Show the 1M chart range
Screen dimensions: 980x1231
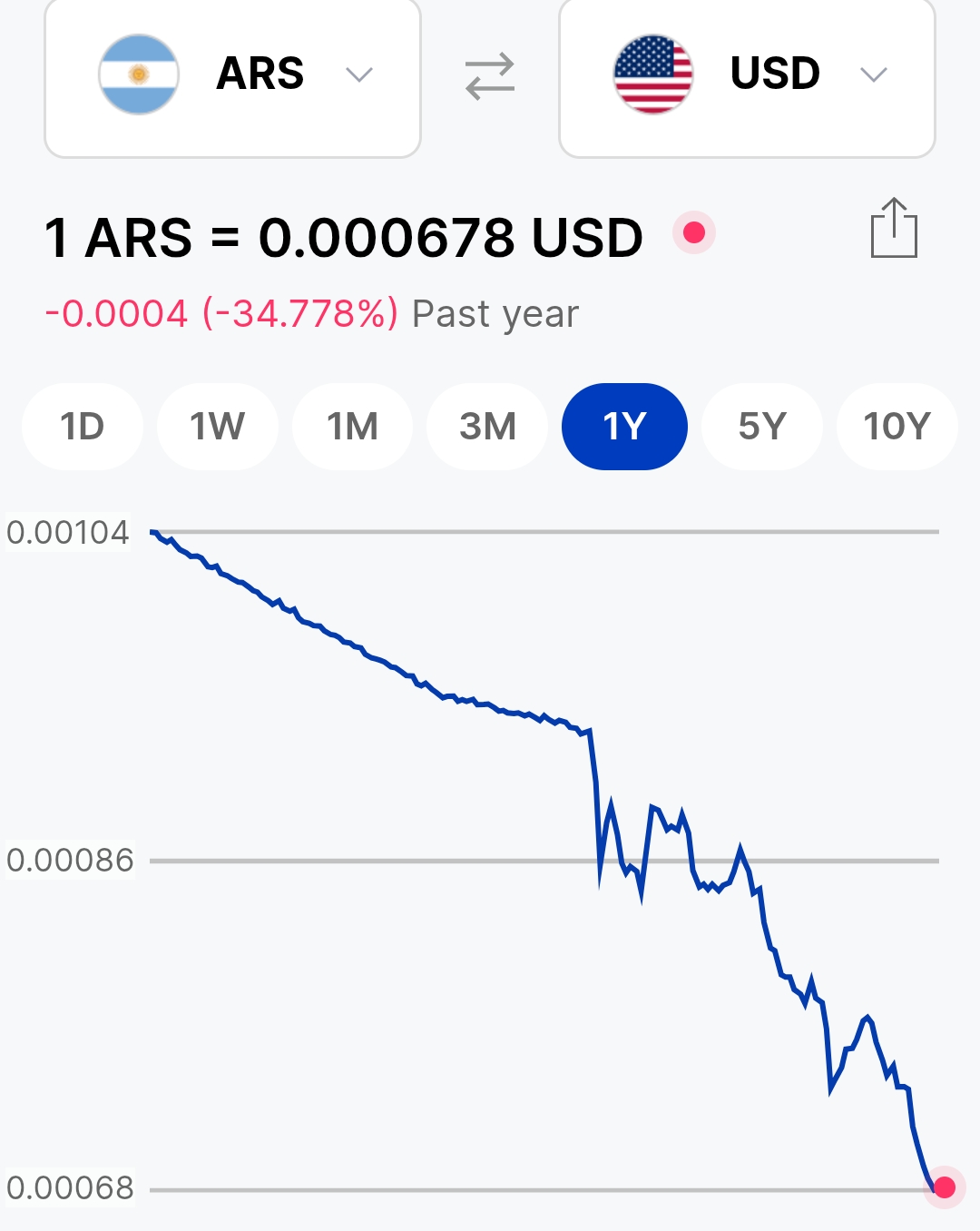pyautogui.click(x=352, y=427)
